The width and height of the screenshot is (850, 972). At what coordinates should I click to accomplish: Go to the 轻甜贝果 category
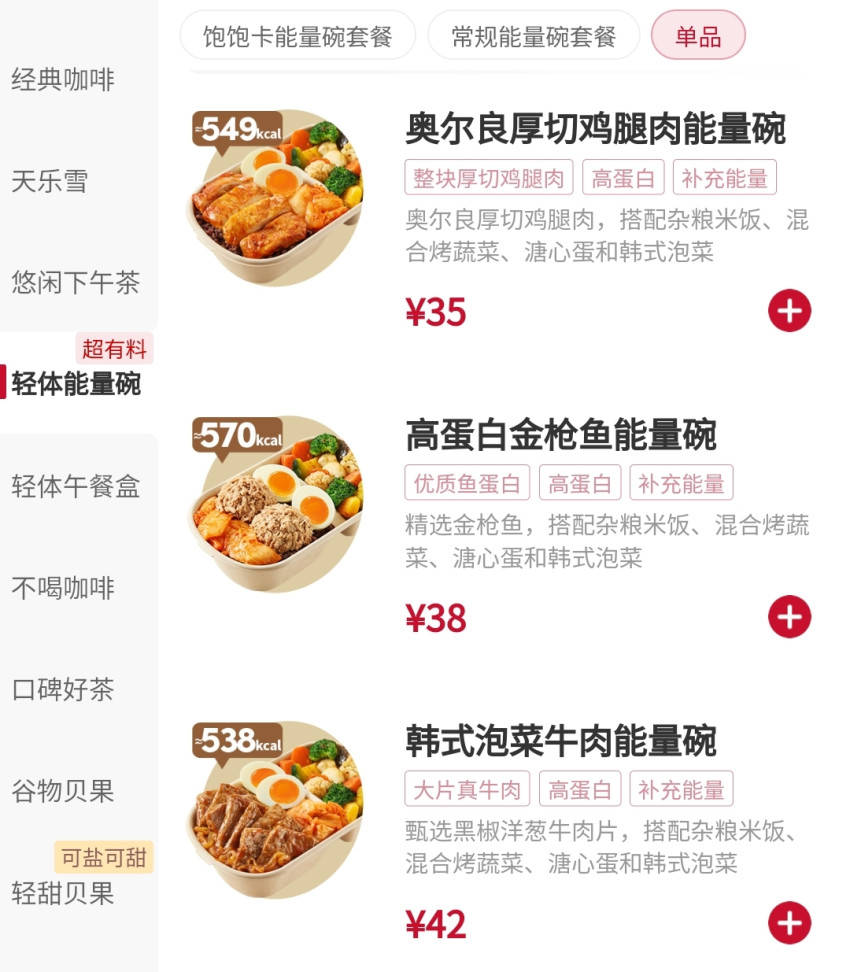click(x=63, y=893)
